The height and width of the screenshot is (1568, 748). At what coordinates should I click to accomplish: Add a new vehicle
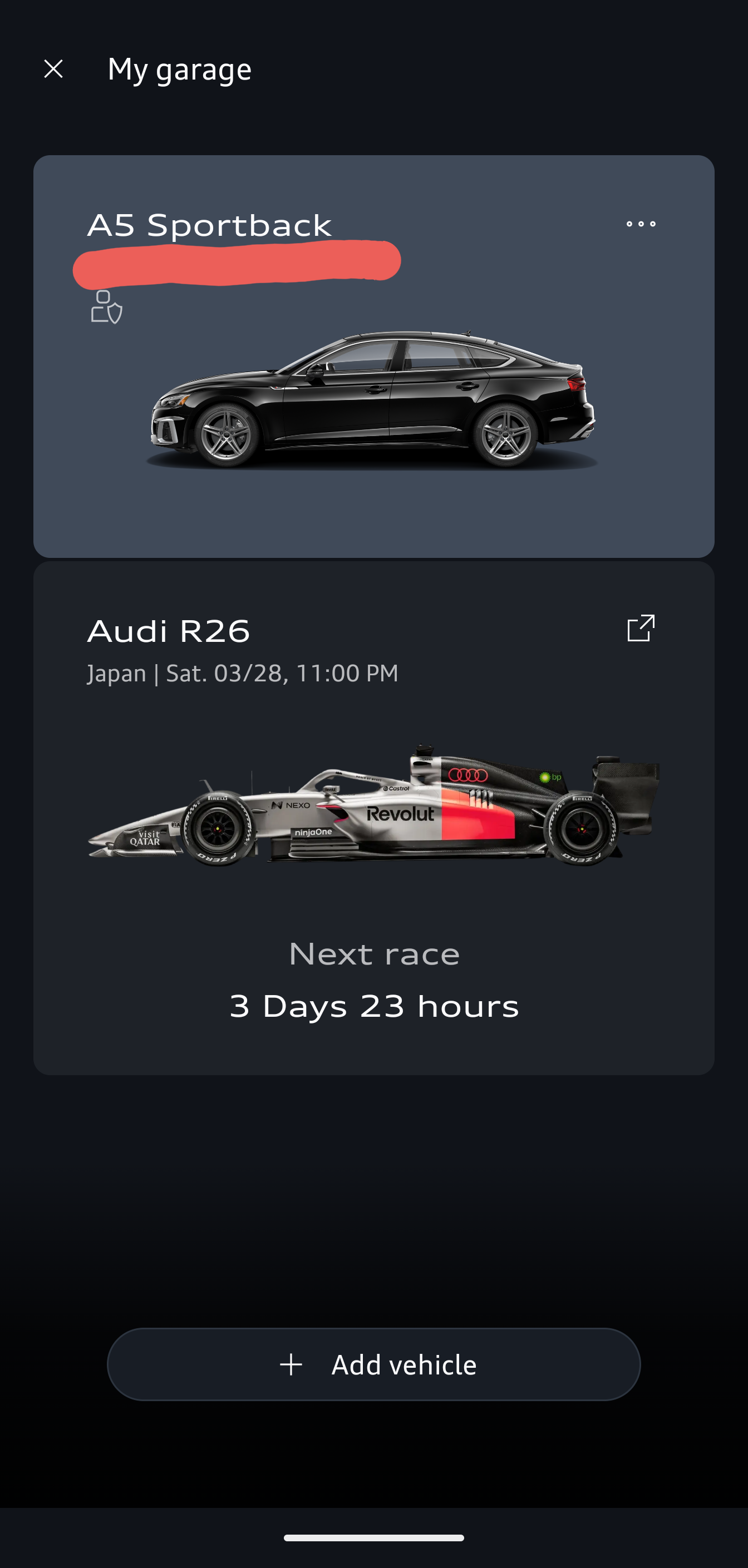click(374, 1364)
